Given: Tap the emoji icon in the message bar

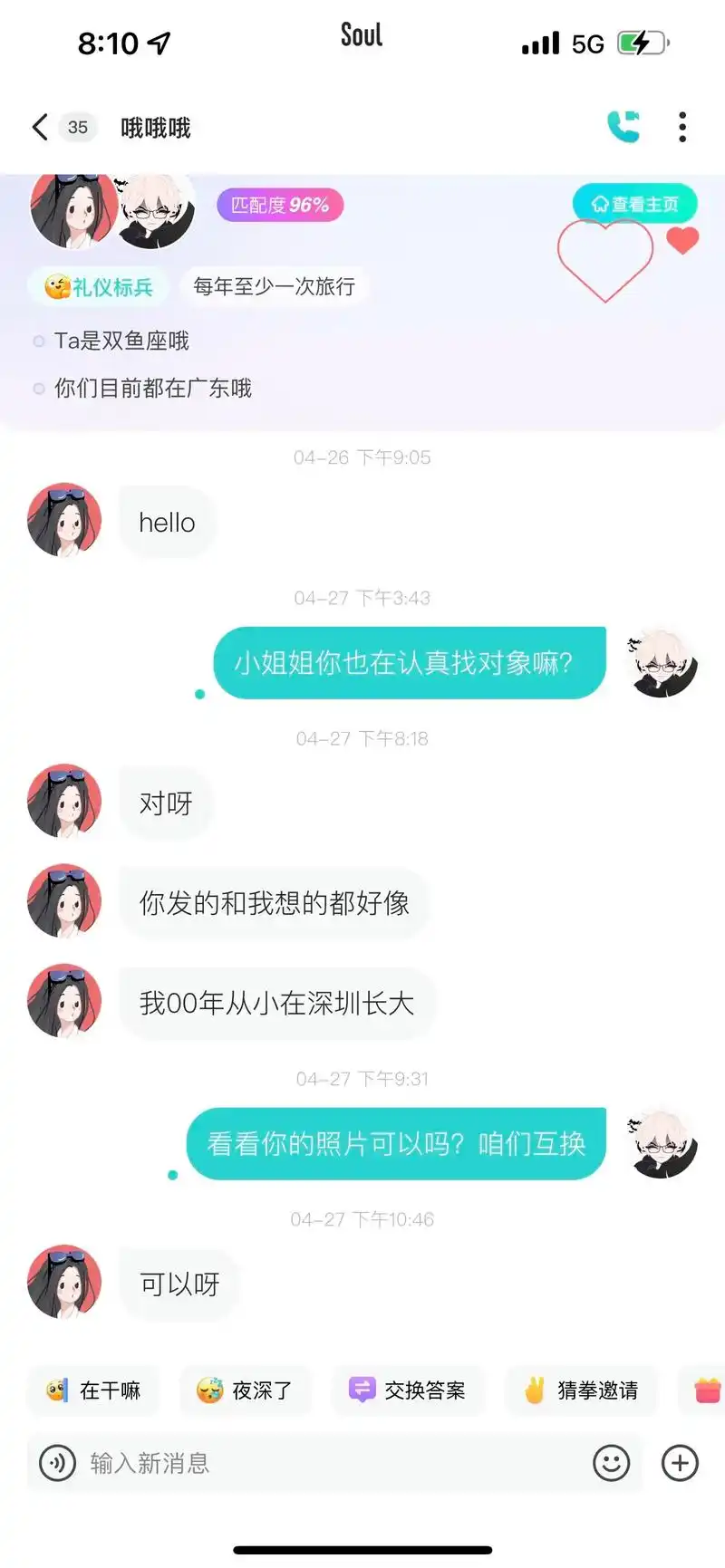Looking at the screenshot, I should point(613,1462).
